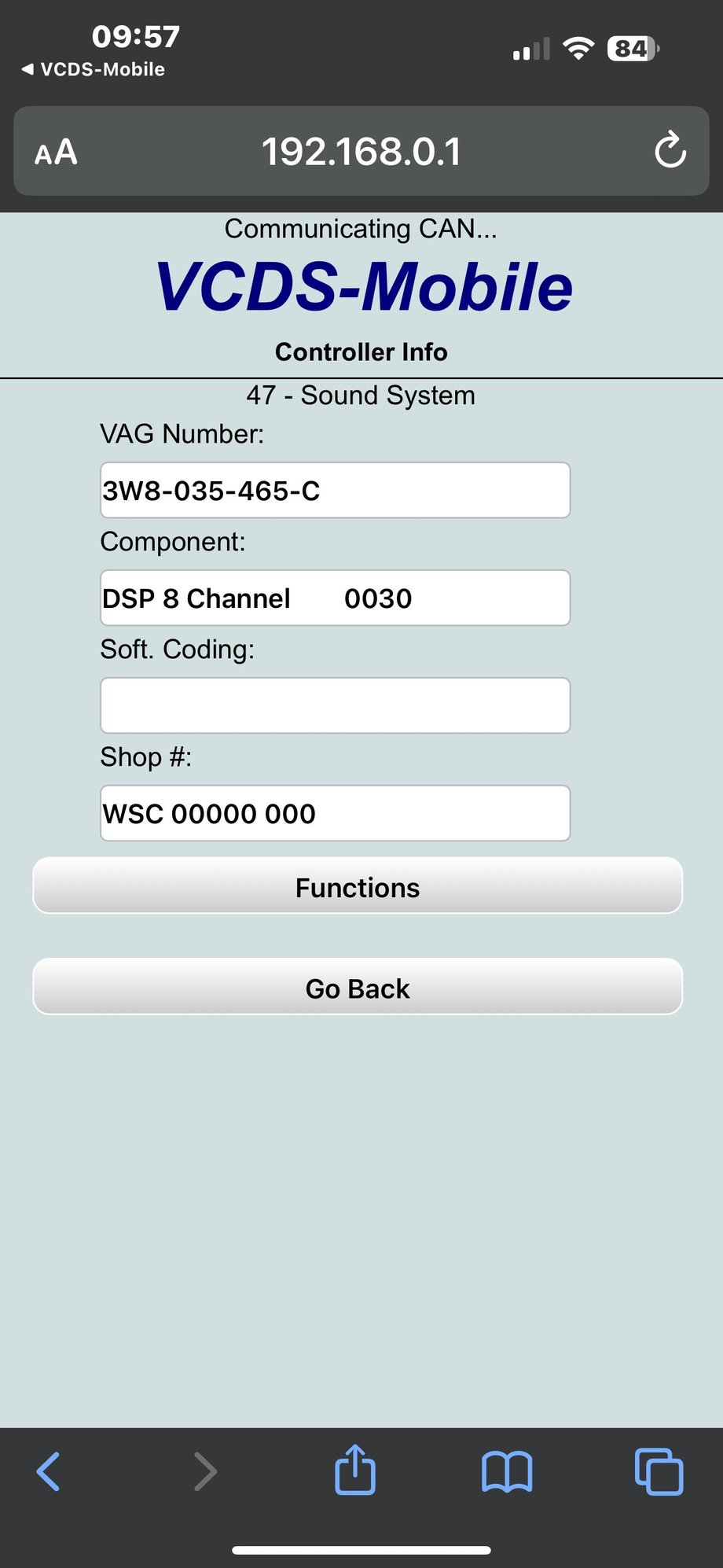This screenshot has height=1568, width=723.
Task: Select the Shop # field
Action: pyautogui.click(x=335, y=813)
